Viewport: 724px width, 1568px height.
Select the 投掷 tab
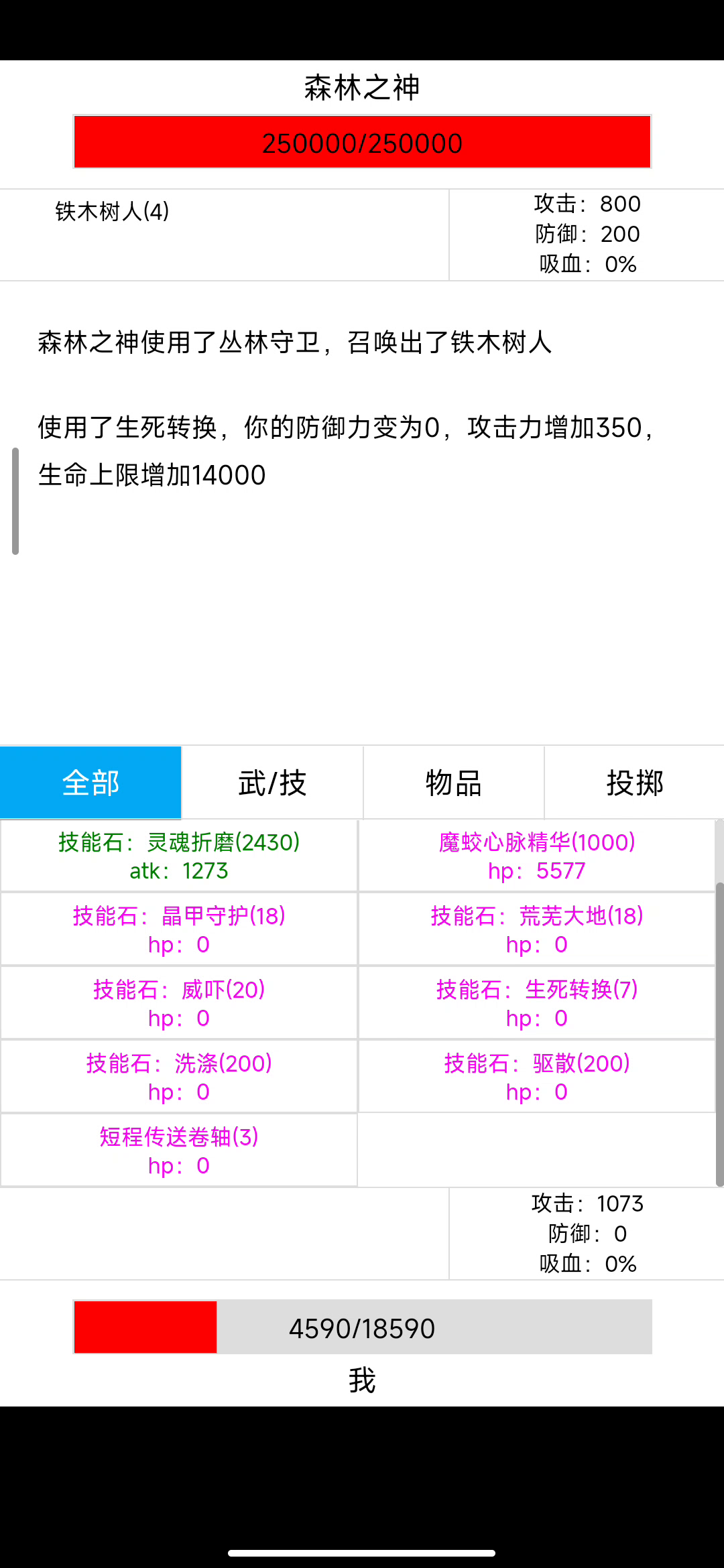[634, 783]
